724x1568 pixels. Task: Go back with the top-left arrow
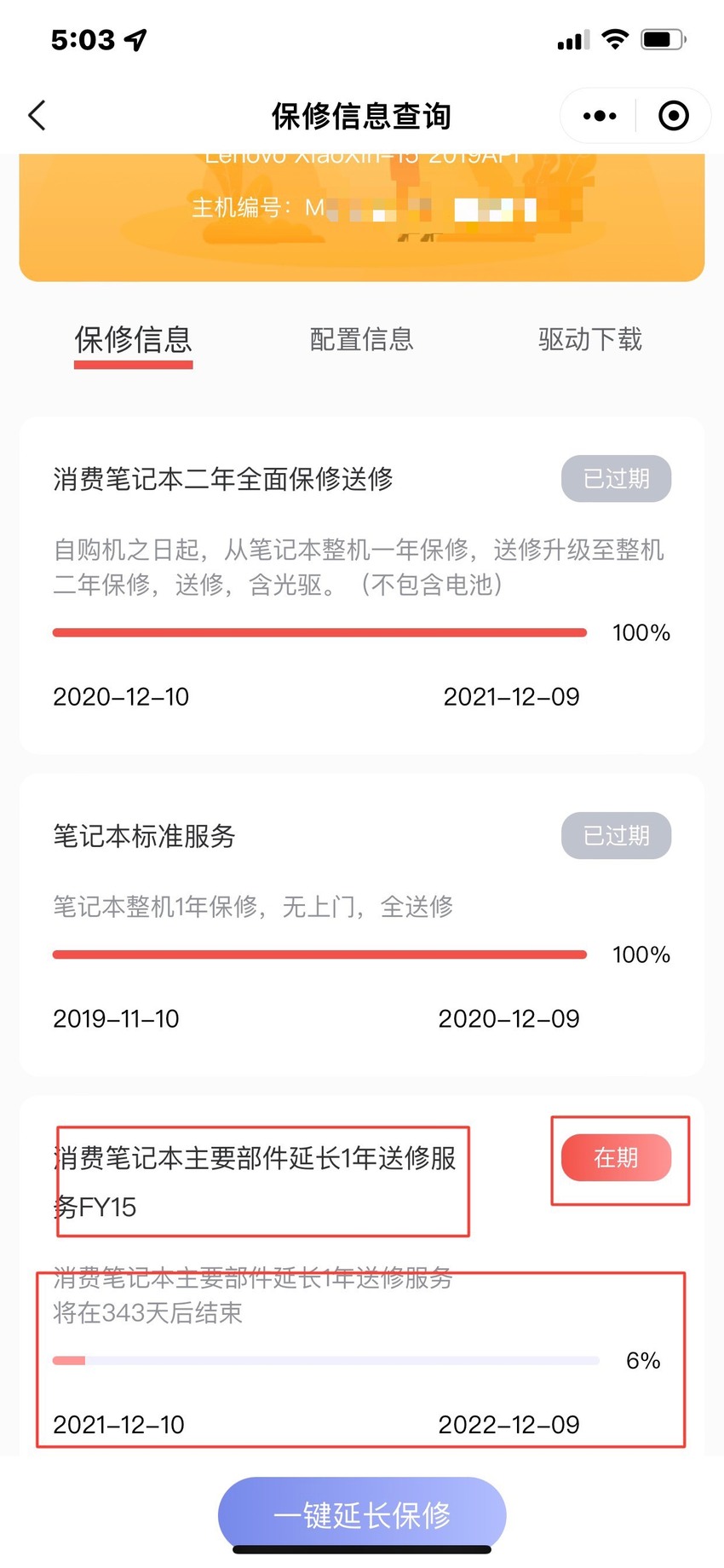37,115
